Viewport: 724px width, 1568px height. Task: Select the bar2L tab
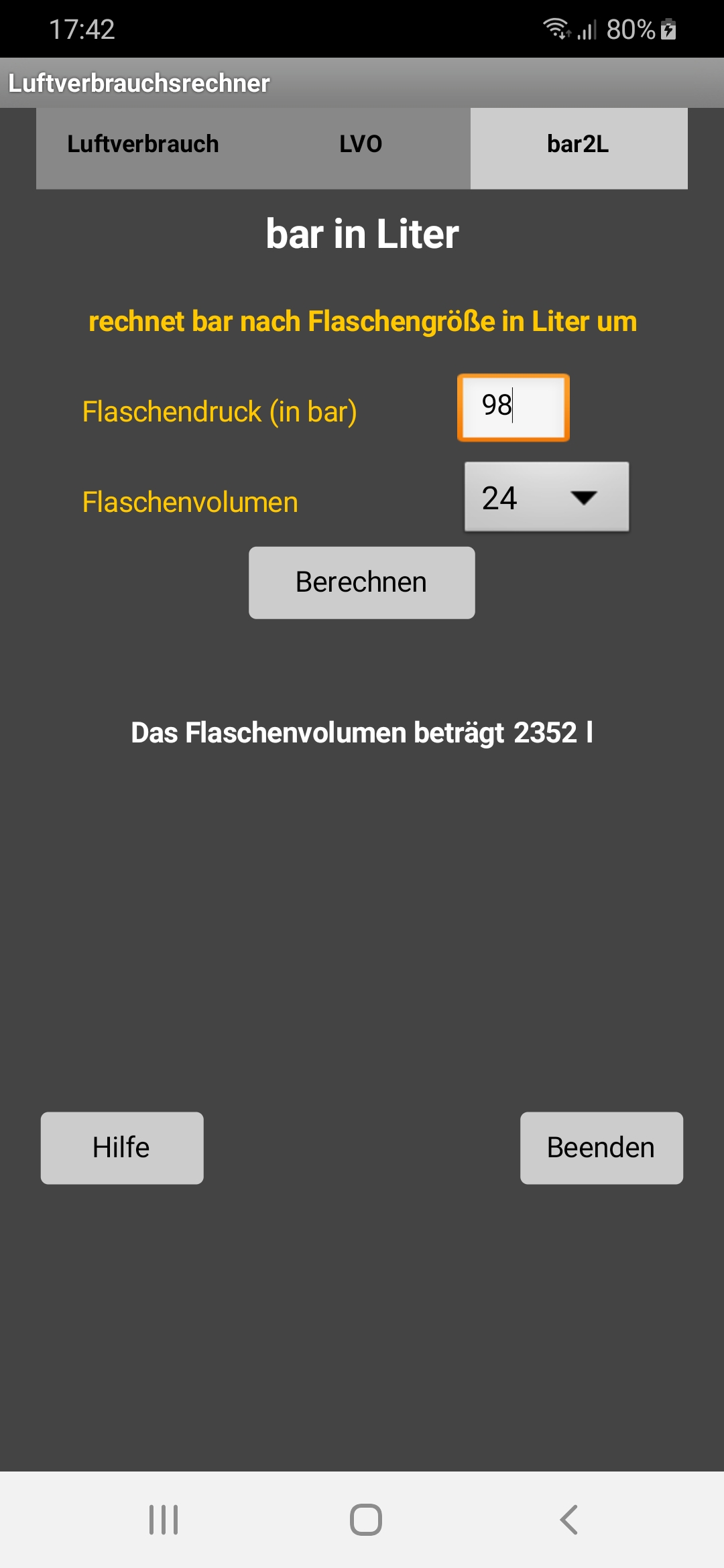coord(579,145)
